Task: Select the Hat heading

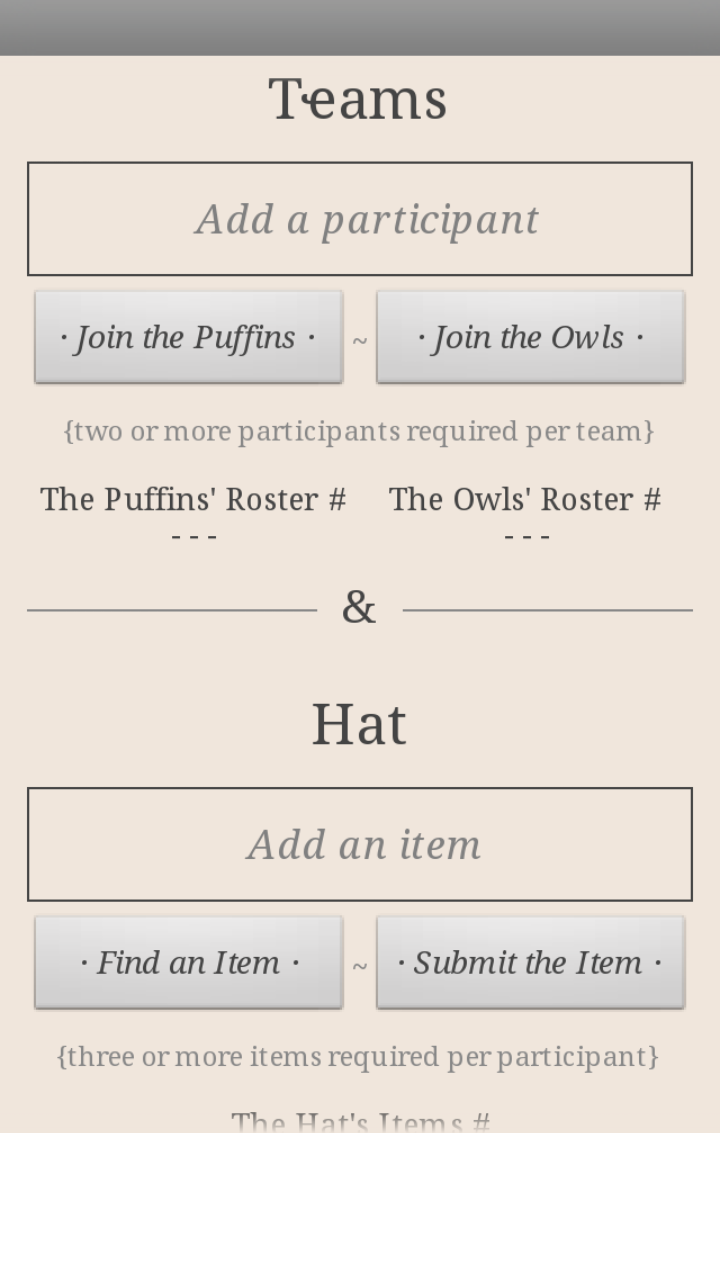Action: pyautogui.click(x=360, y=723)
